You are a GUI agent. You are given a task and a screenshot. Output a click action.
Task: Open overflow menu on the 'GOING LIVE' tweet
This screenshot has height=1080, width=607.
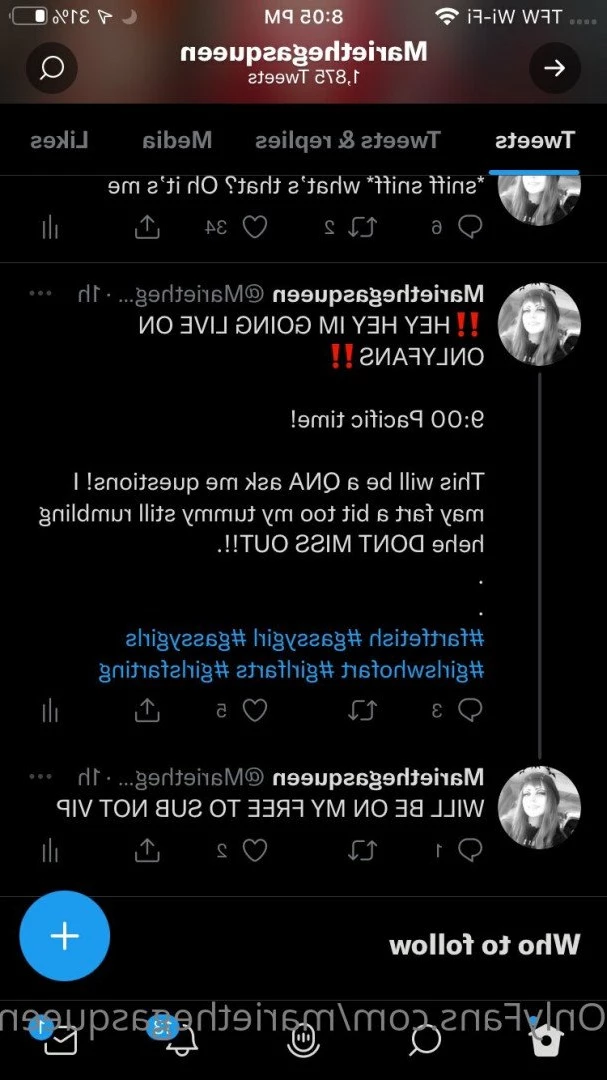(x=41, y=294)
